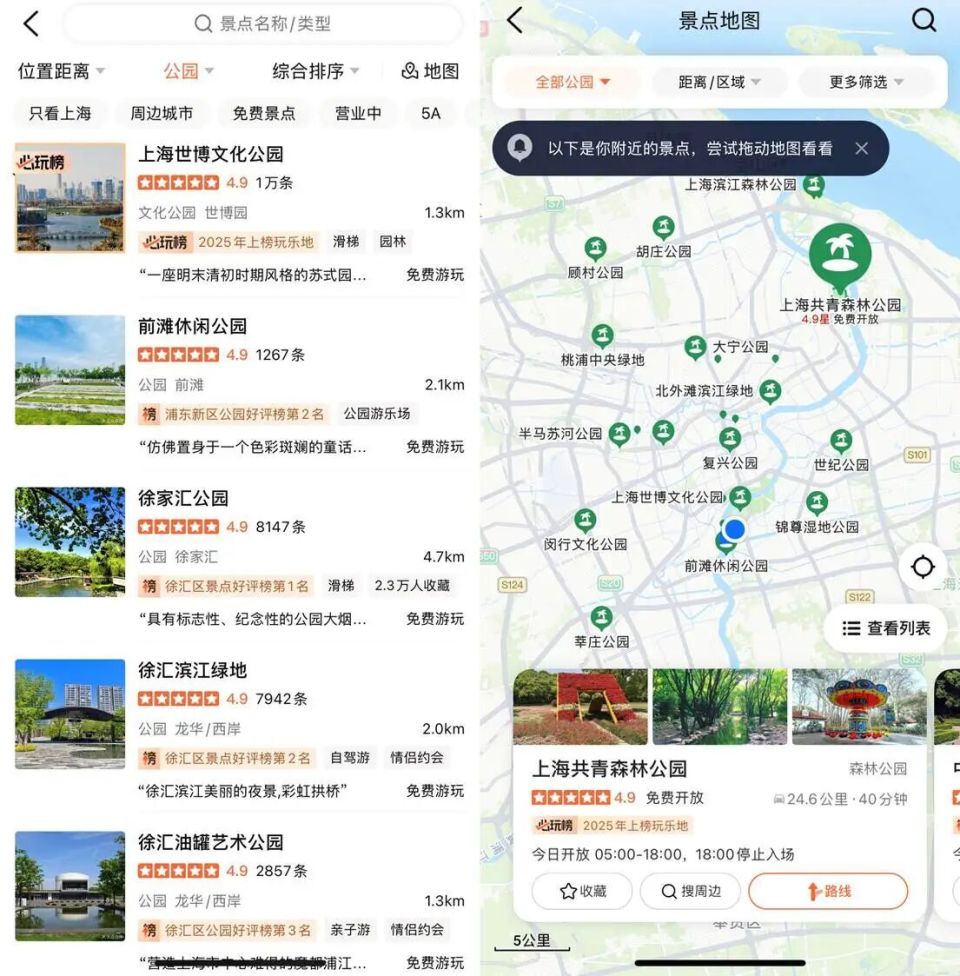Click the search magnifier on 景点地图 page
The height and width of the screenshot is (976, 960).
(921, 20)
